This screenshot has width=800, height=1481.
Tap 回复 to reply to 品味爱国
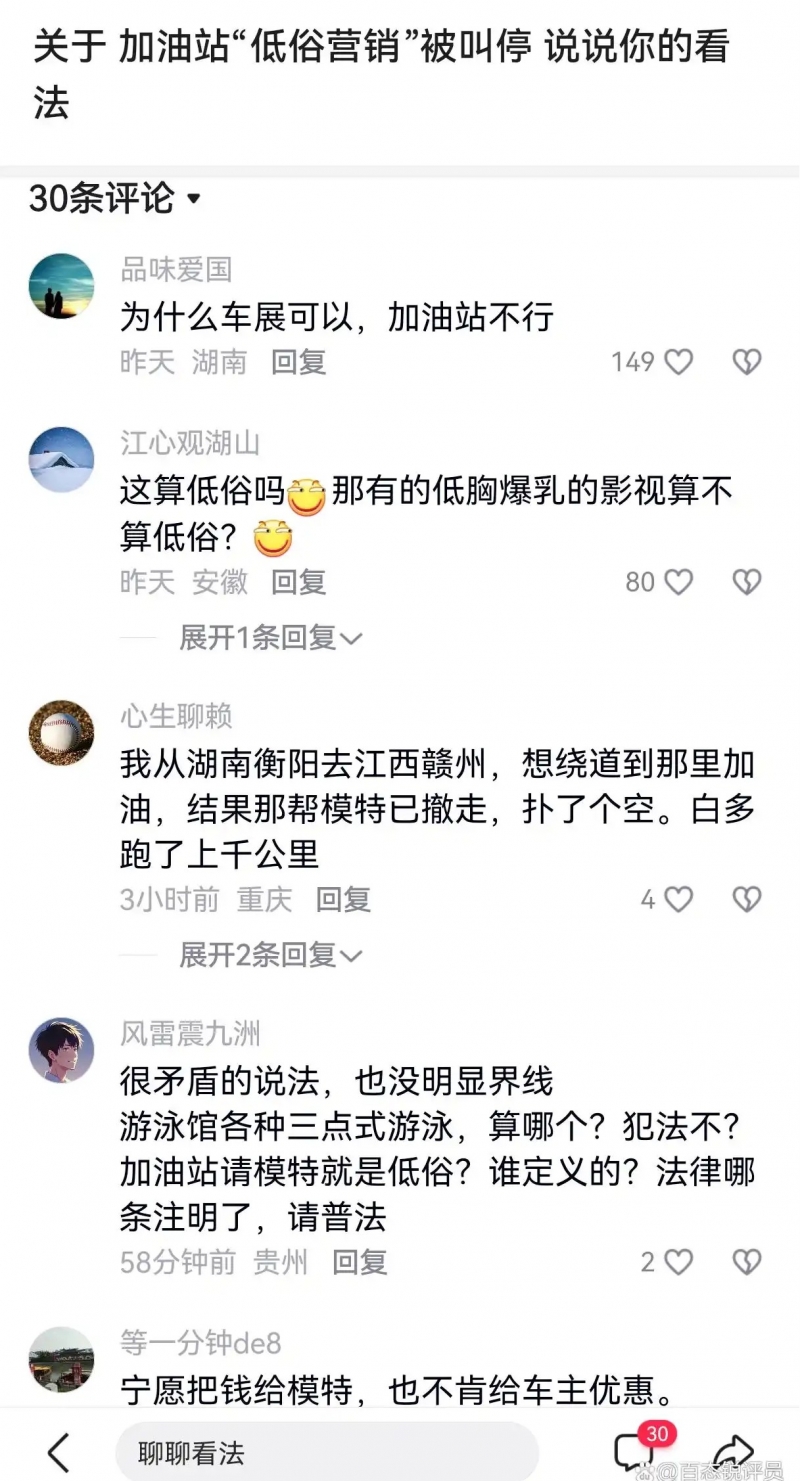pyautogui.click(x=297, y=362)
